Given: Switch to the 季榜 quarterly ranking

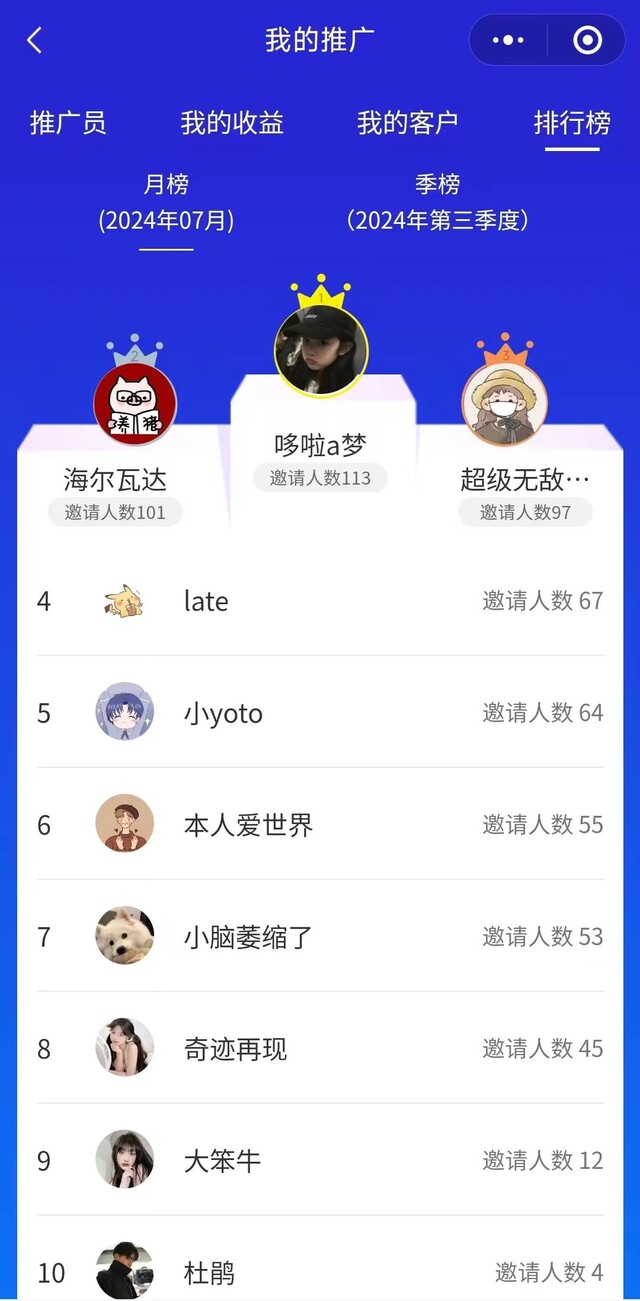Looking at the screenshot, I should (x=437, y=203).
